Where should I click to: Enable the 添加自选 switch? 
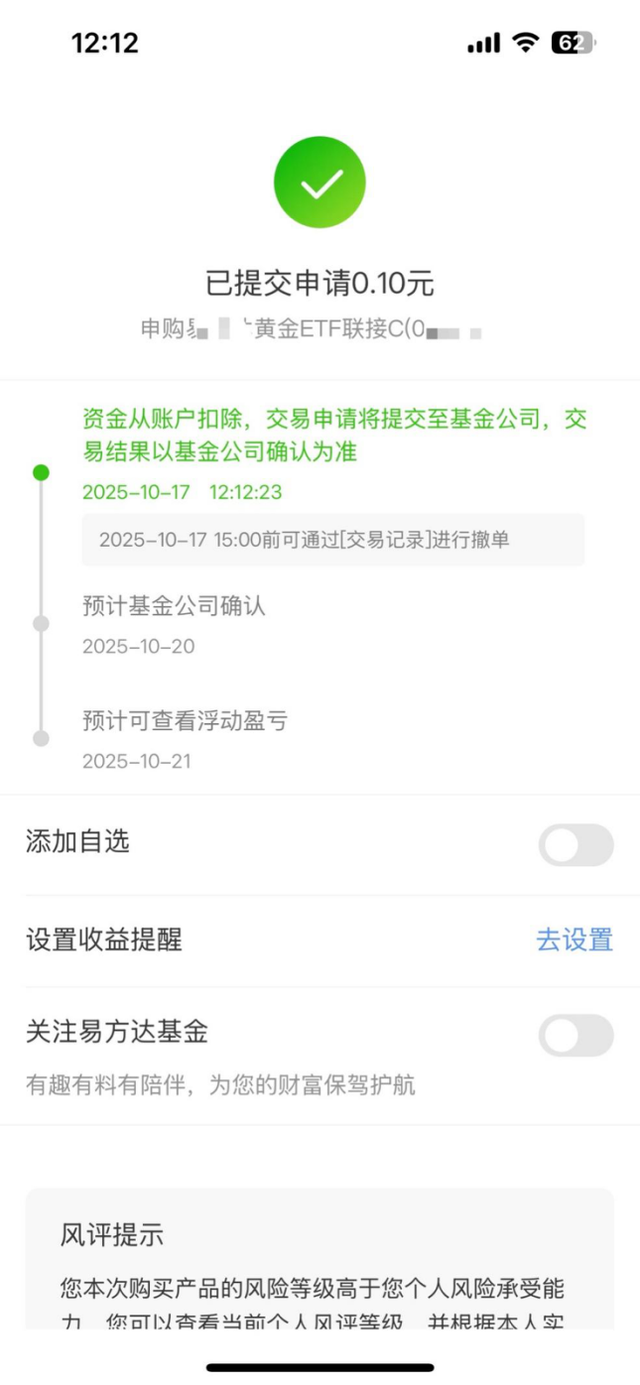(575, 845)
